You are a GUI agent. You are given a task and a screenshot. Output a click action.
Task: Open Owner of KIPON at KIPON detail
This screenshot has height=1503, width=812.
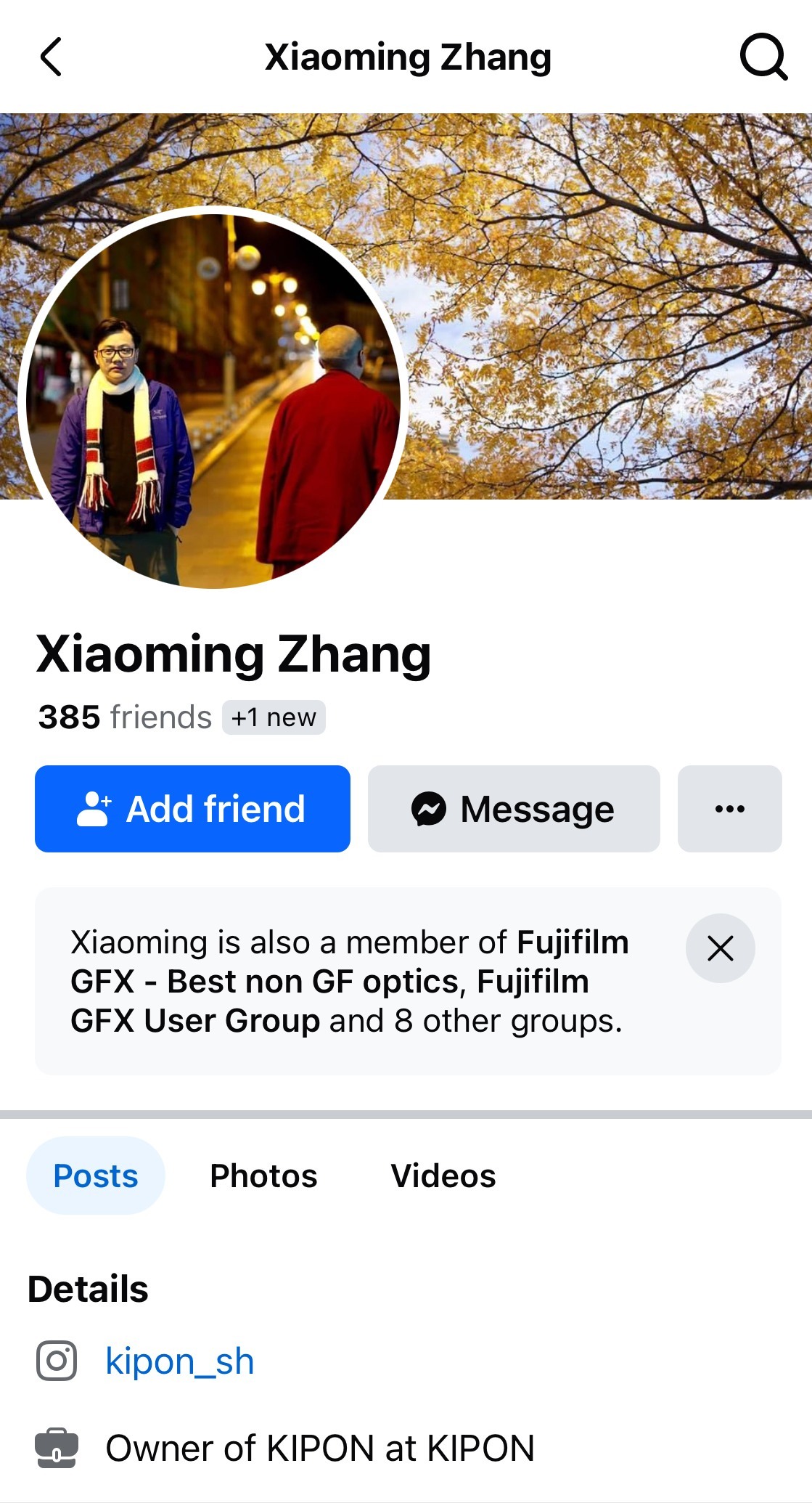point(319,1449)
